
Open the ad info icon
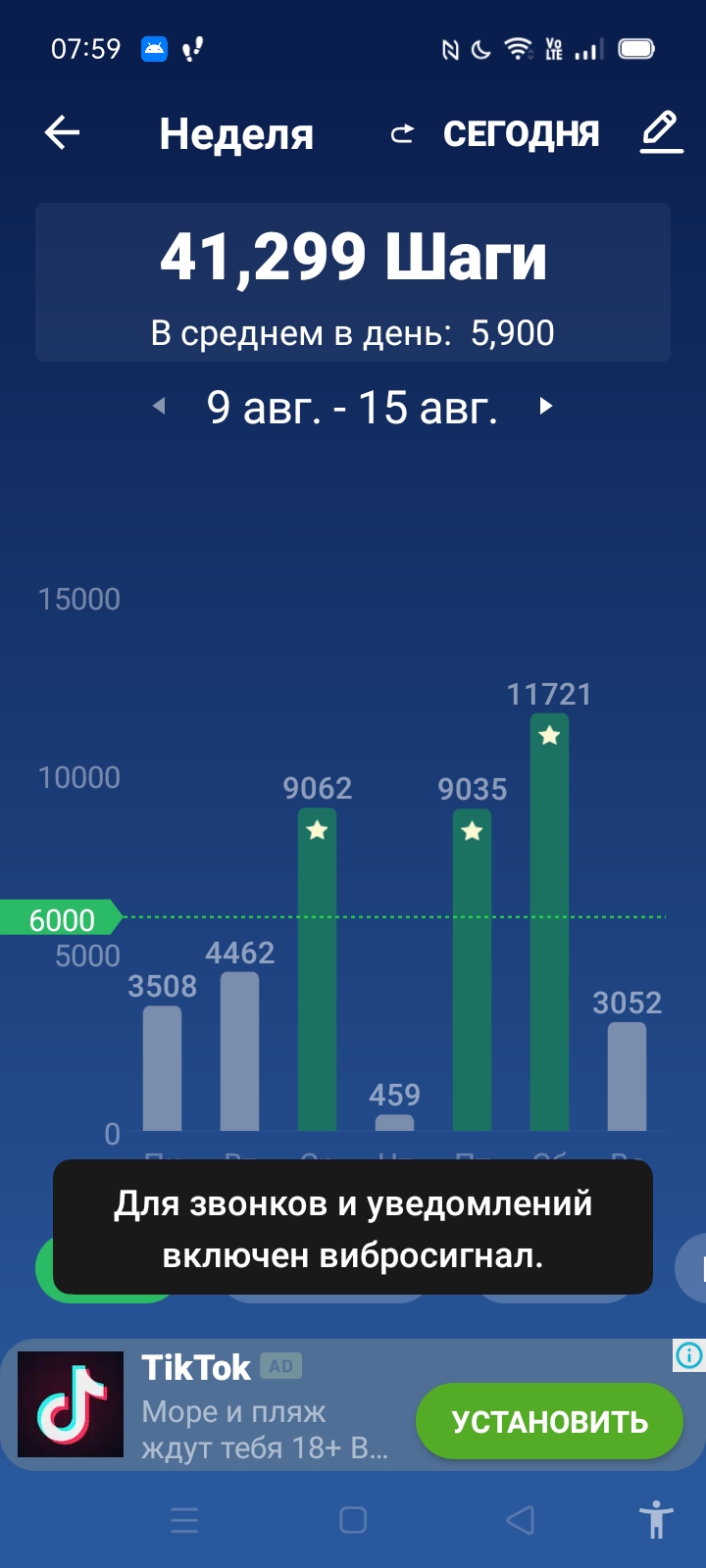[689, 1355]
